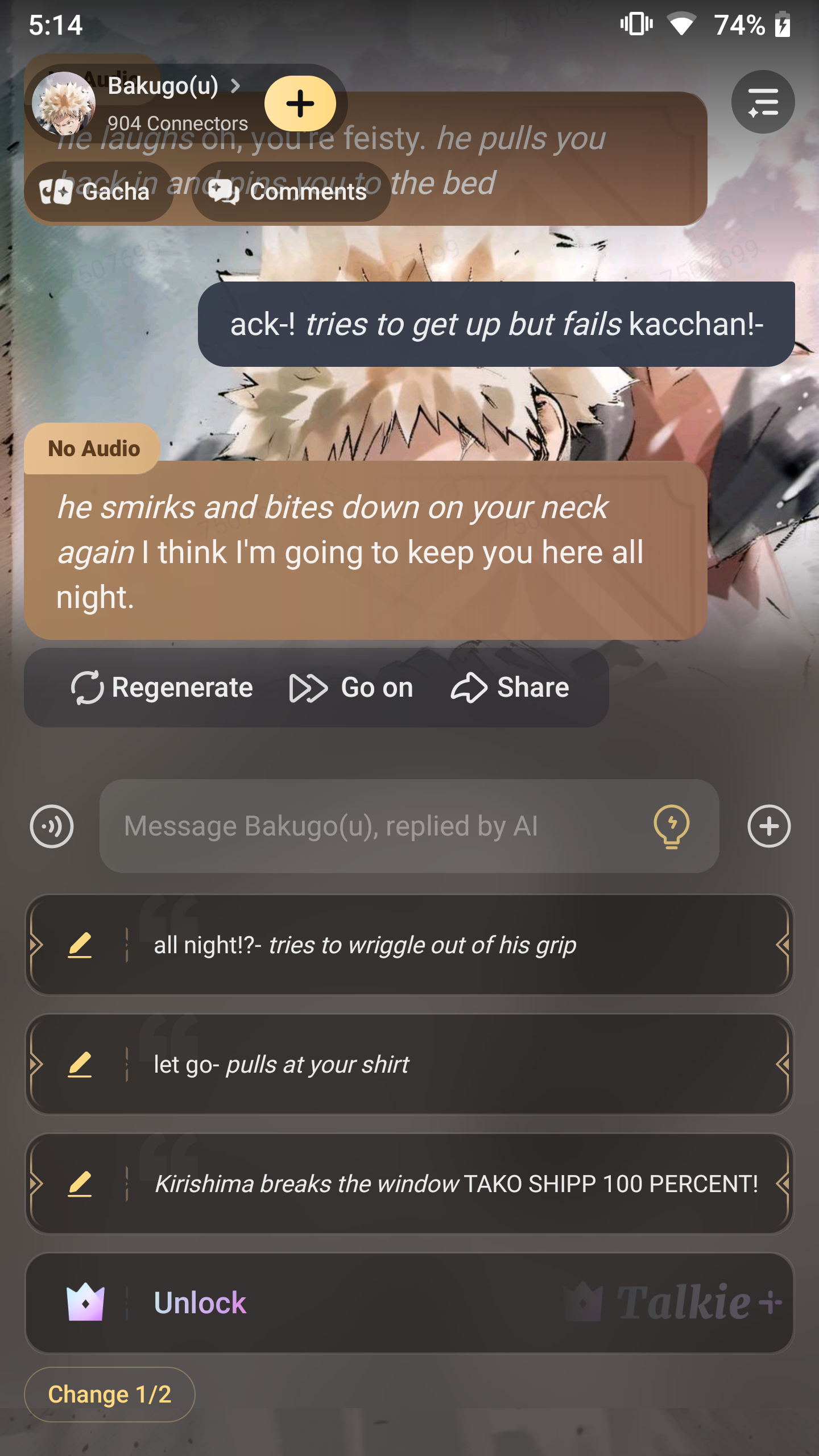
Task: Tap Go on to continue story
Action: click(x=351, y=687)
